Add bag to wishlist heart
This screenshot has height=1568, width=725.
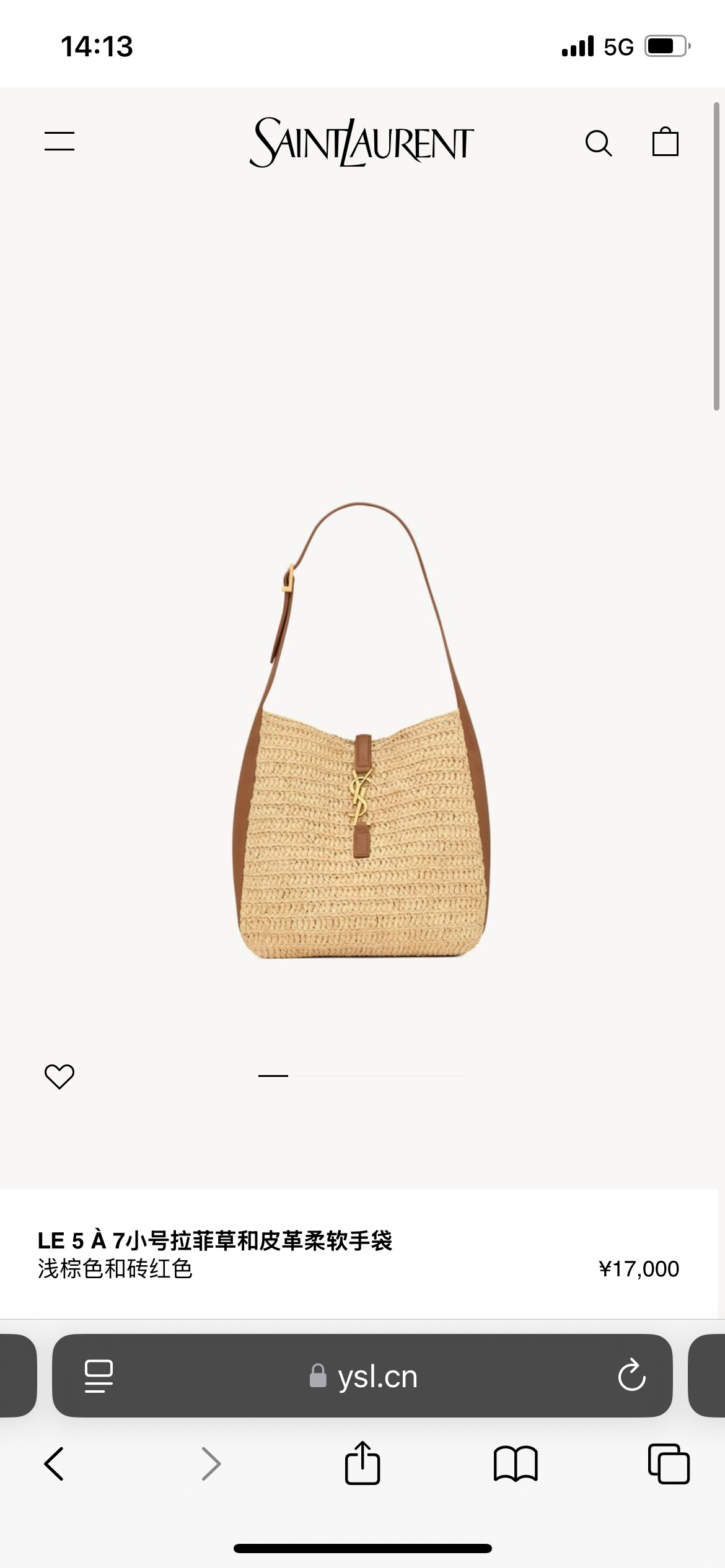tap(59, 1076)
